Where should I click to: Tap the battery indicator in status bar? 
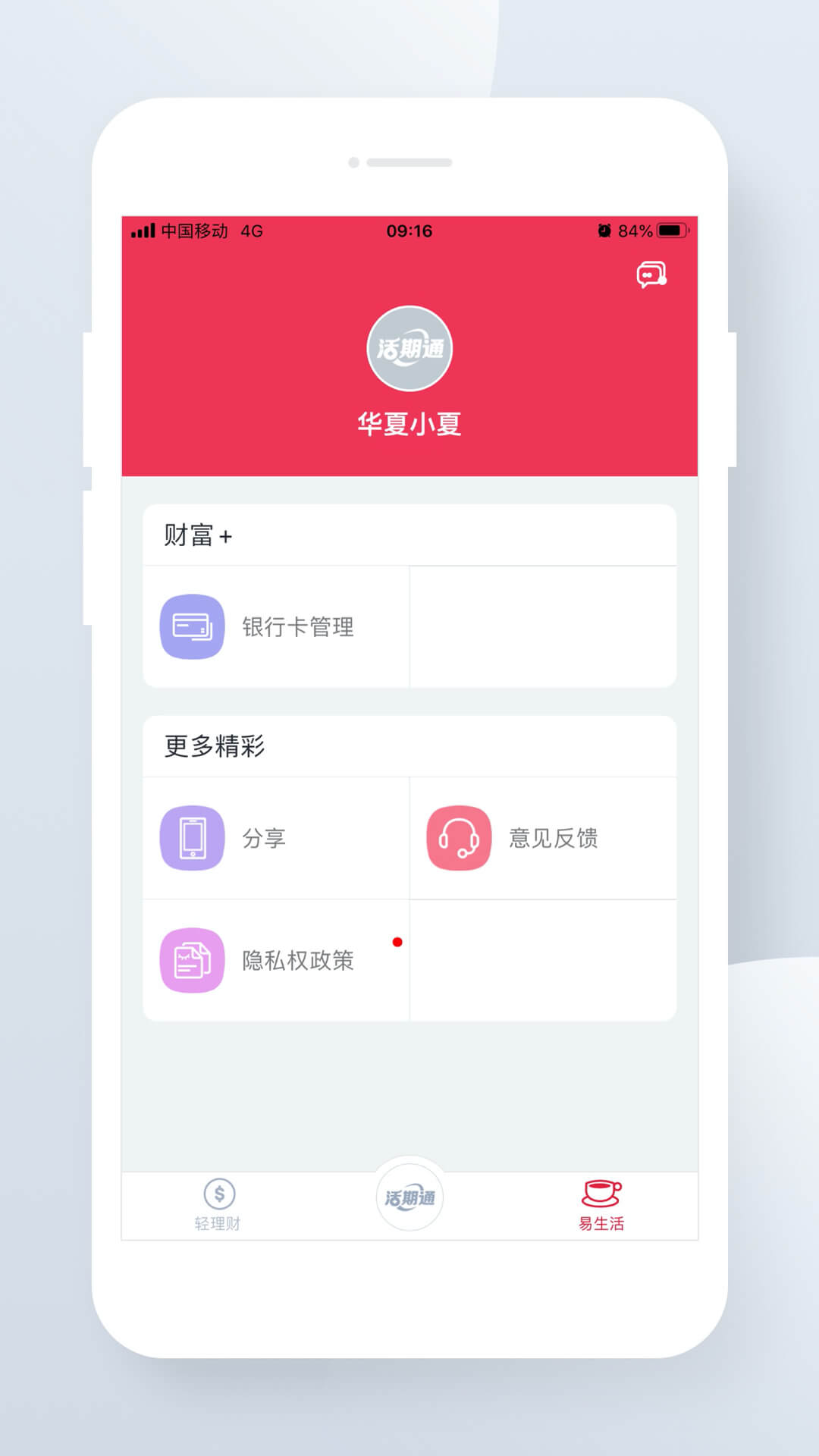click(x=670, y=230)
